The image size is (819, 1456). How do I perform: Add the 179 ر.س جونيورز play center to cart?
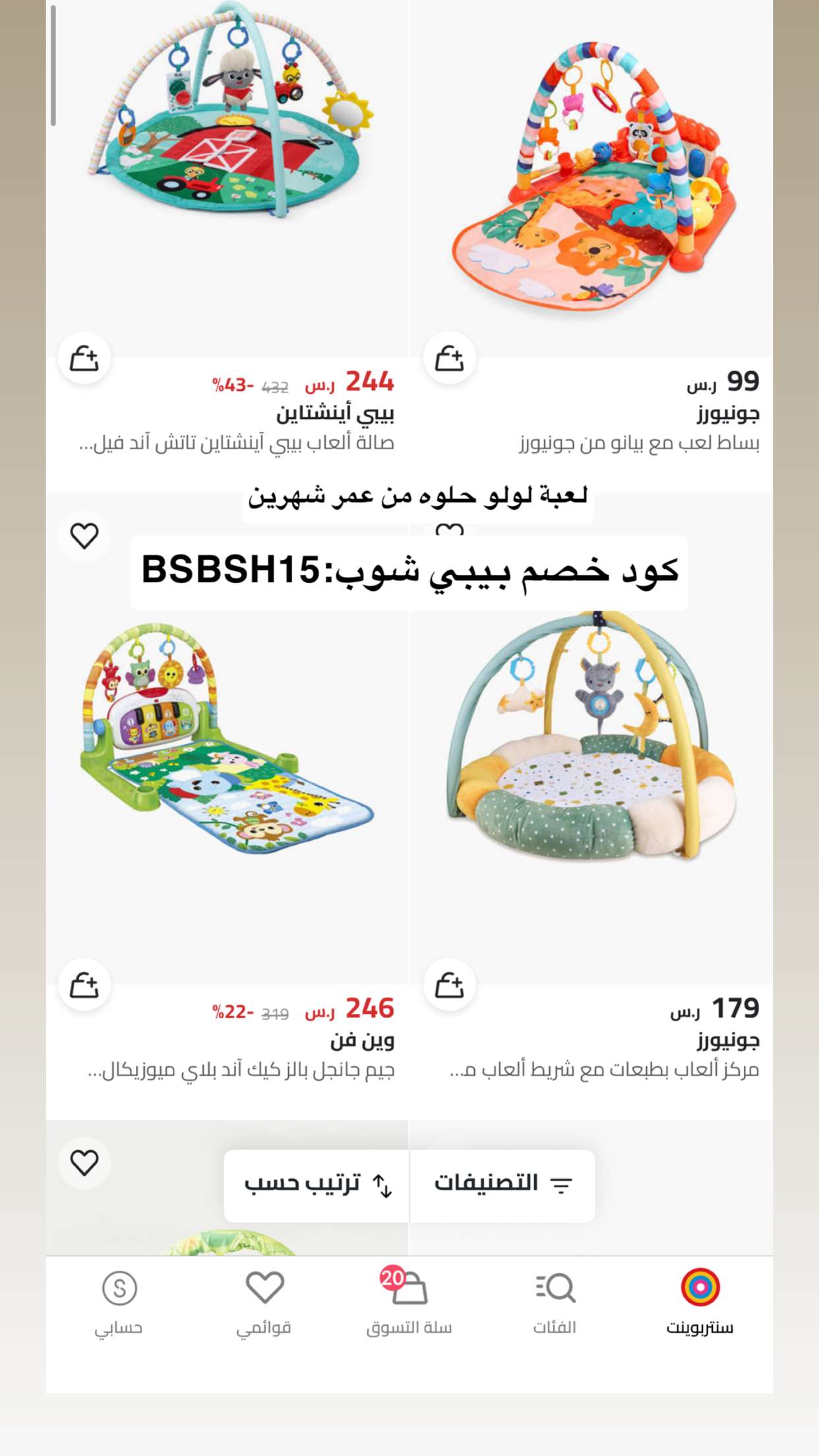(450, 985)
